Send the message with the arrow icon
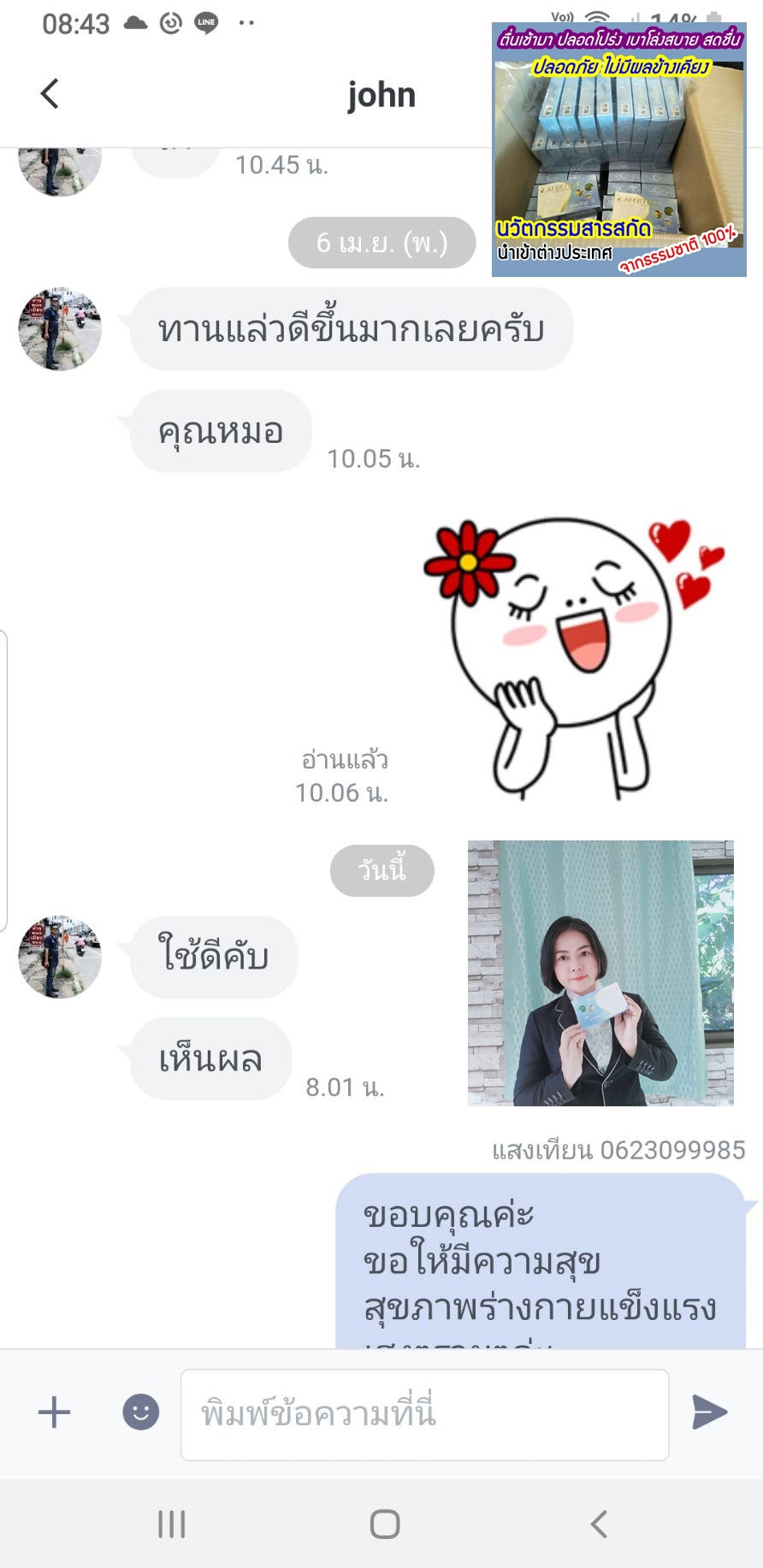The width and height of the screenshot is (763, 1568). (709, 1412)
